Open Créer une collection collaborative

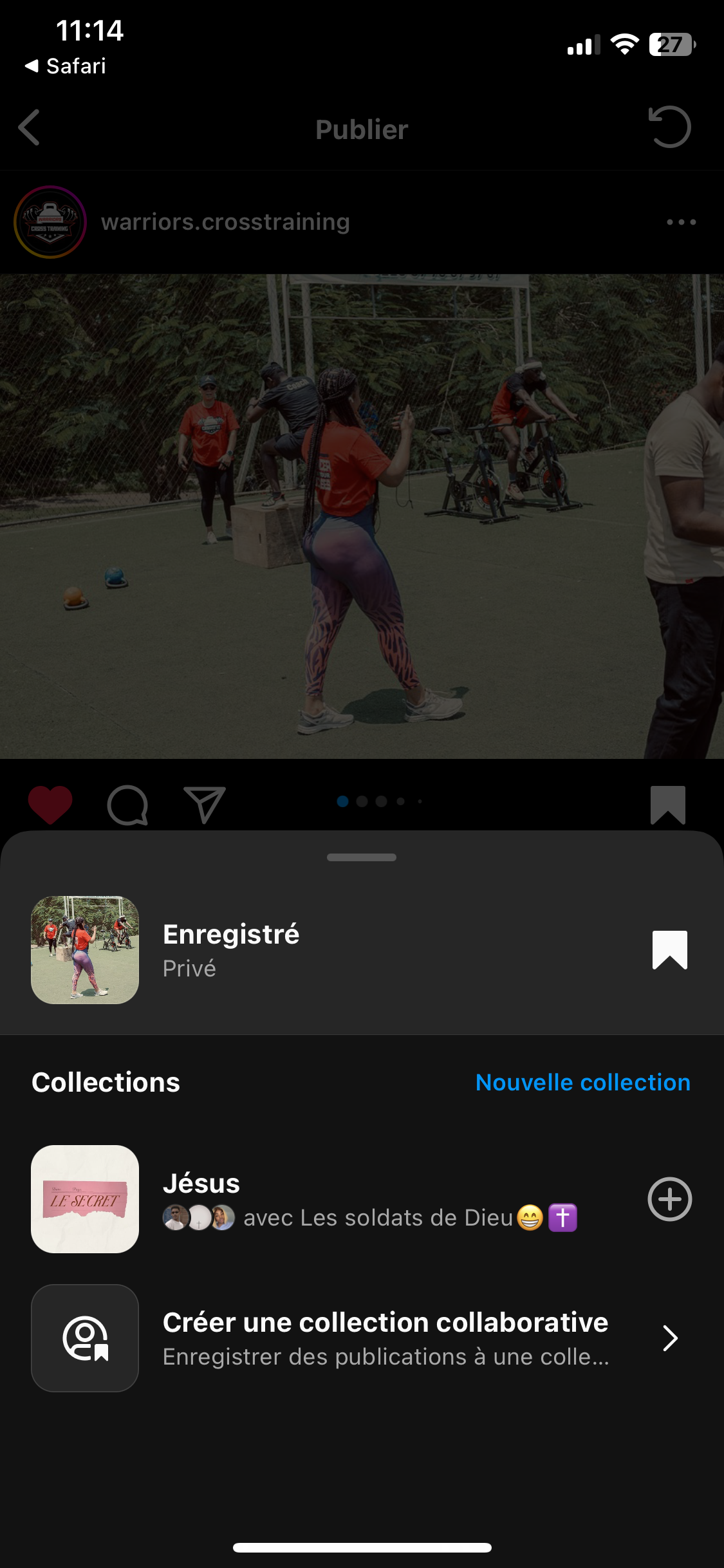(385, 1338)
